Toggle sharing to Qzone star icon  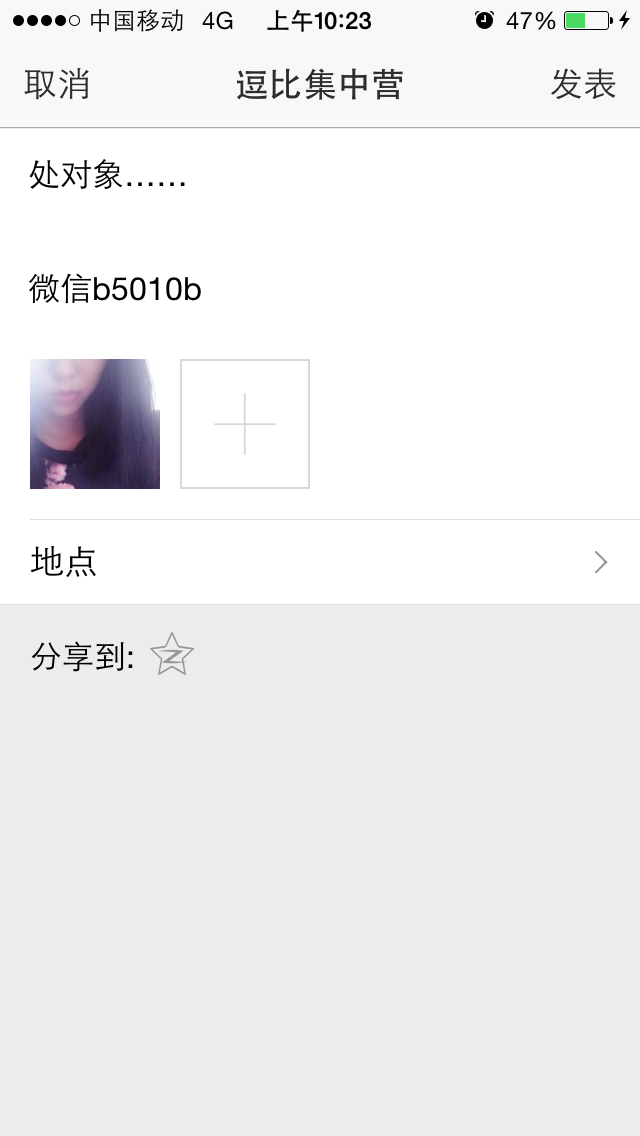[172, 655]
